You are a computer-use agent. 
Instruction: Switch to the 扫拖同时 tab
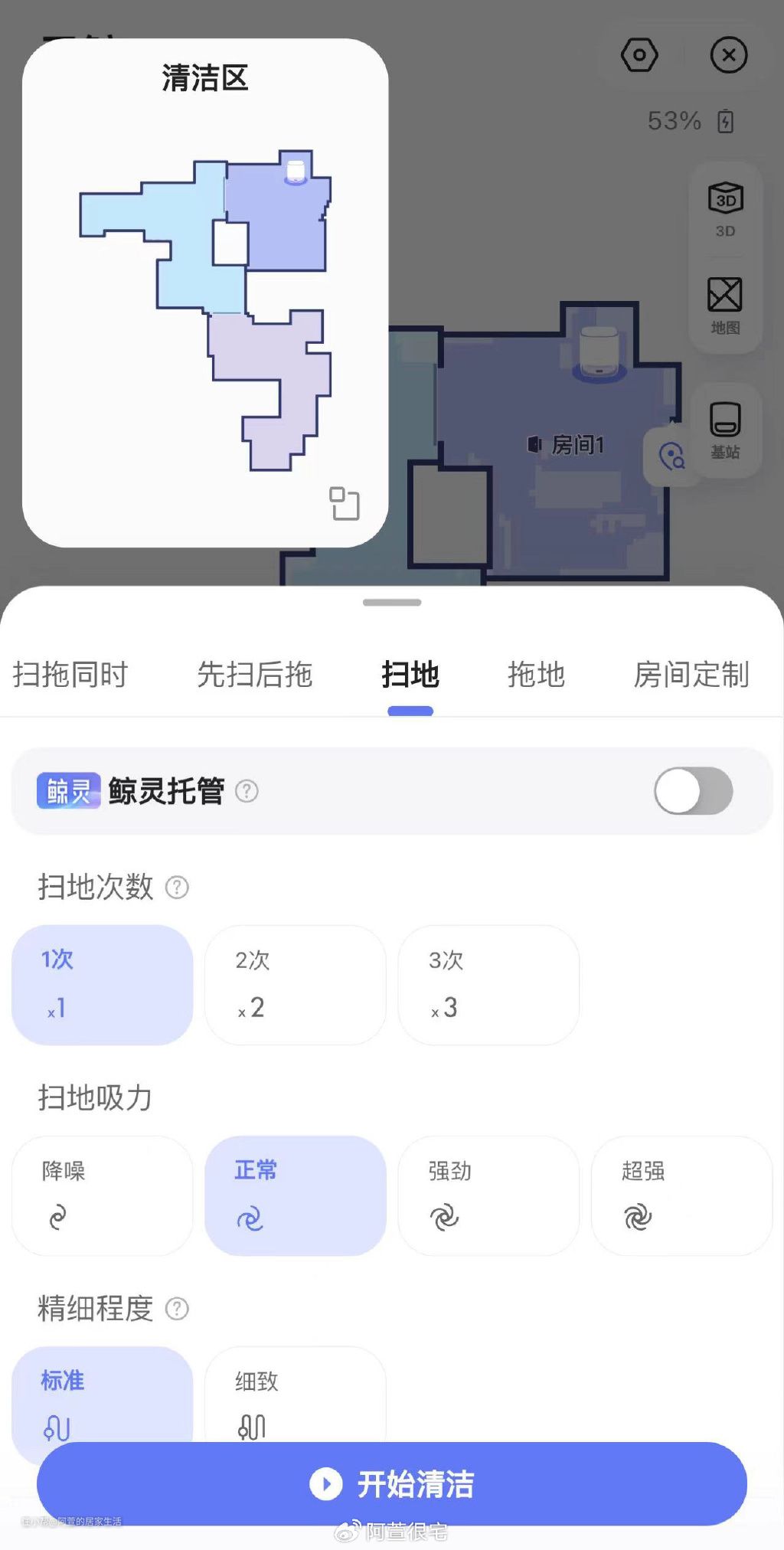click(70, 675)
